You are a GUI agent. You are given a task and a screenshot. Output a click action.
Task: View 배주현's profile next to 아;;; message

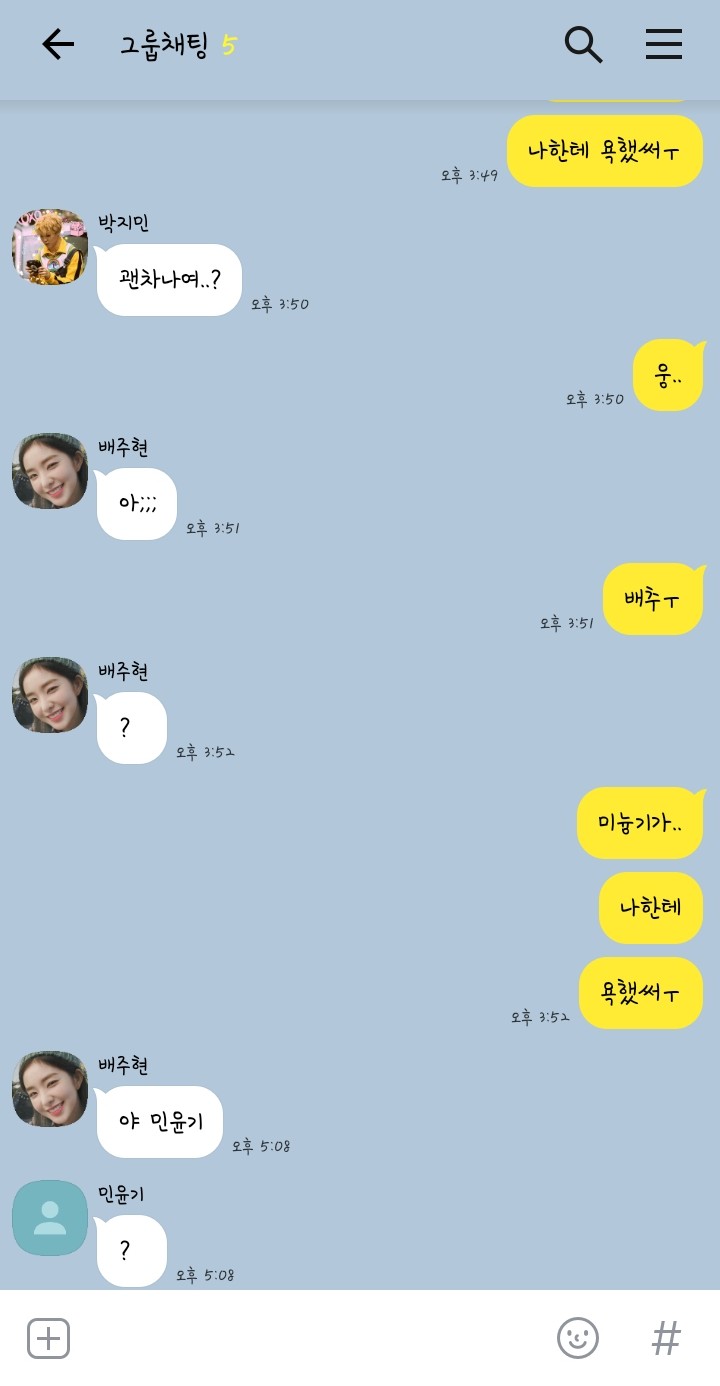click(50, 471)
